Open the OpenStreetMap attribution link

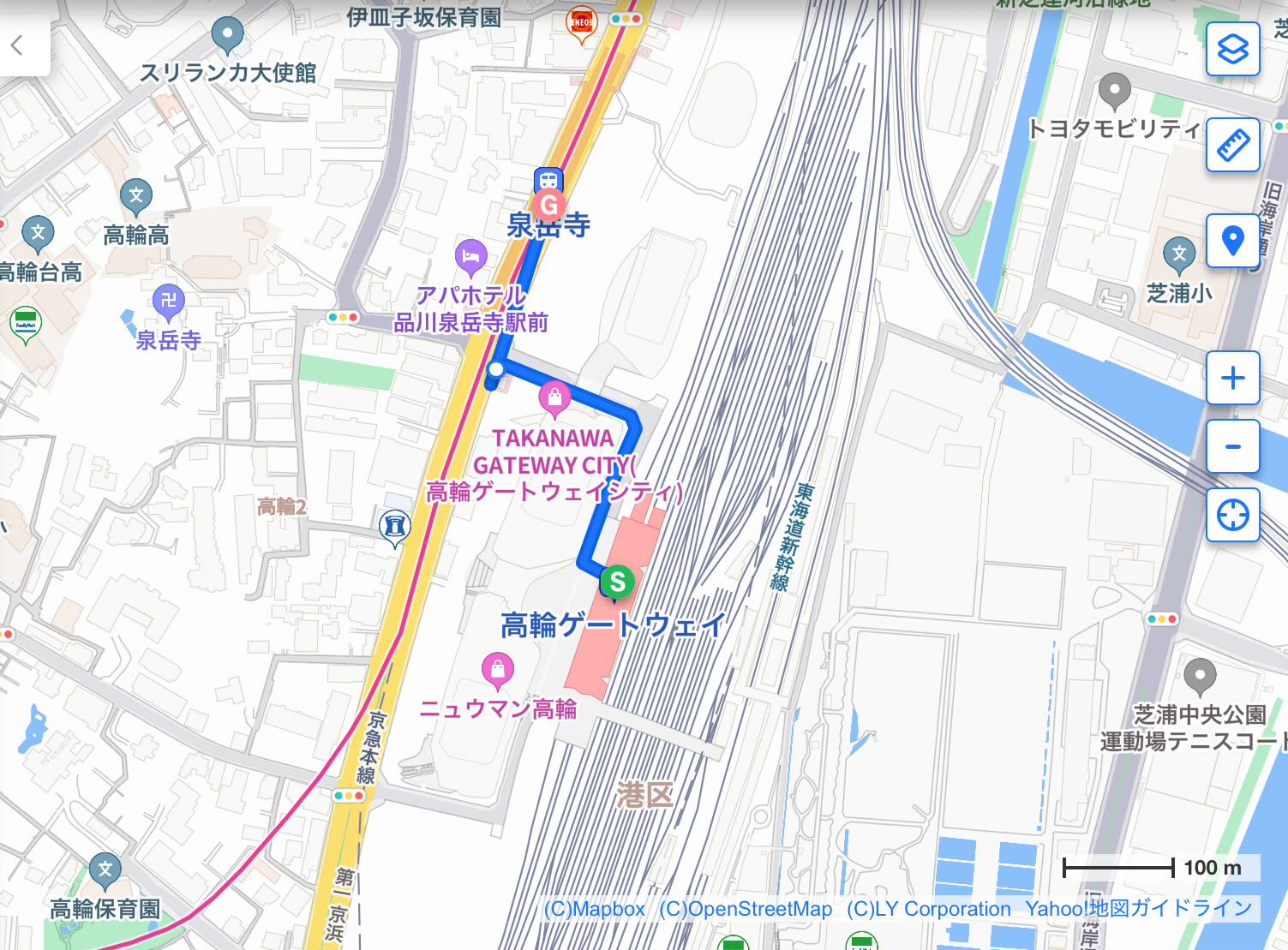click(746, 909)
